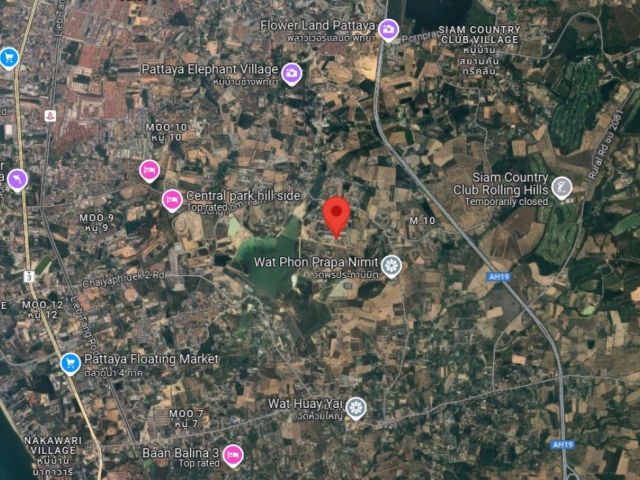
Task: Open the Flower Land Pattaya marker
Action: click(x=388, y=30)
